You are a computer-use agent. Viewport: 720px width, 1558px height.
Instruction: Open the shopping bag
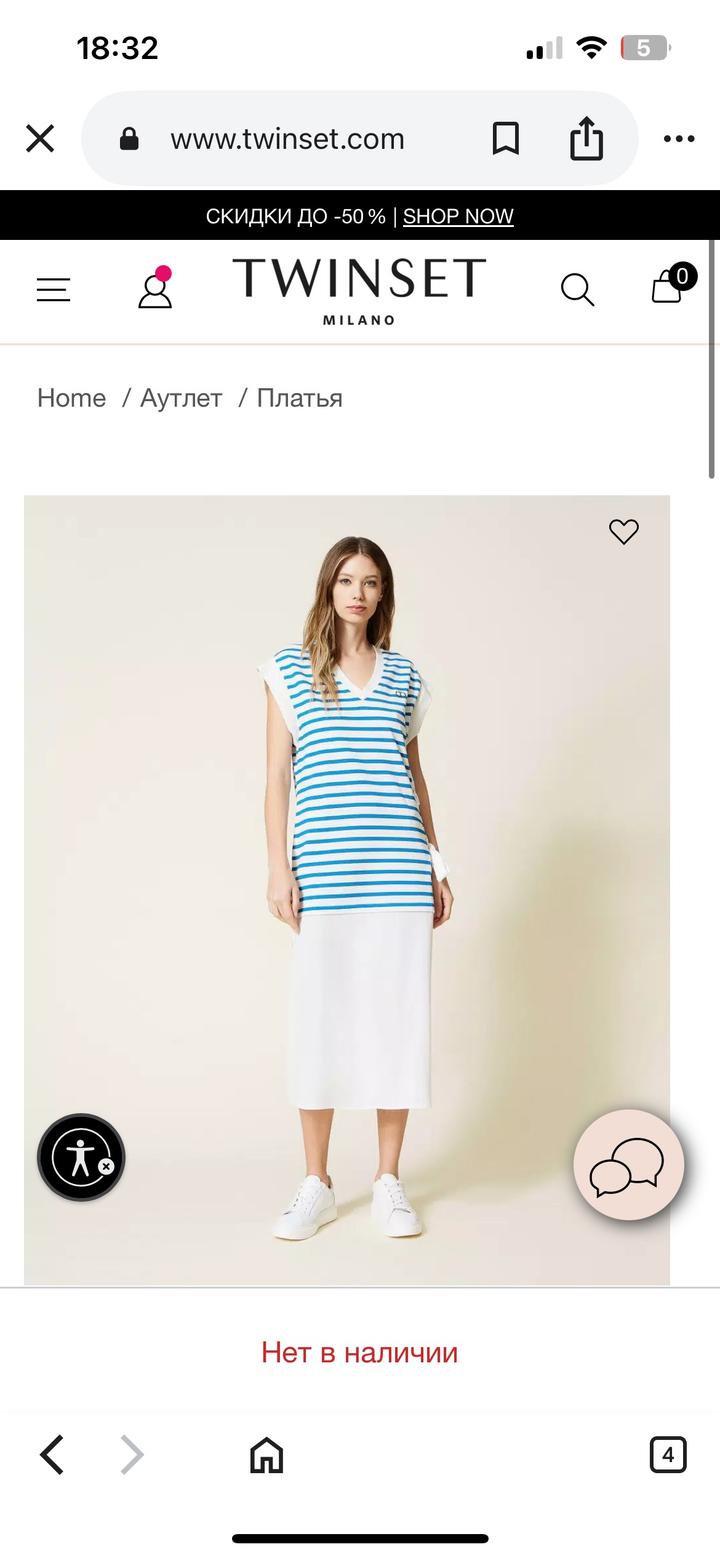(x=669, y=286)
